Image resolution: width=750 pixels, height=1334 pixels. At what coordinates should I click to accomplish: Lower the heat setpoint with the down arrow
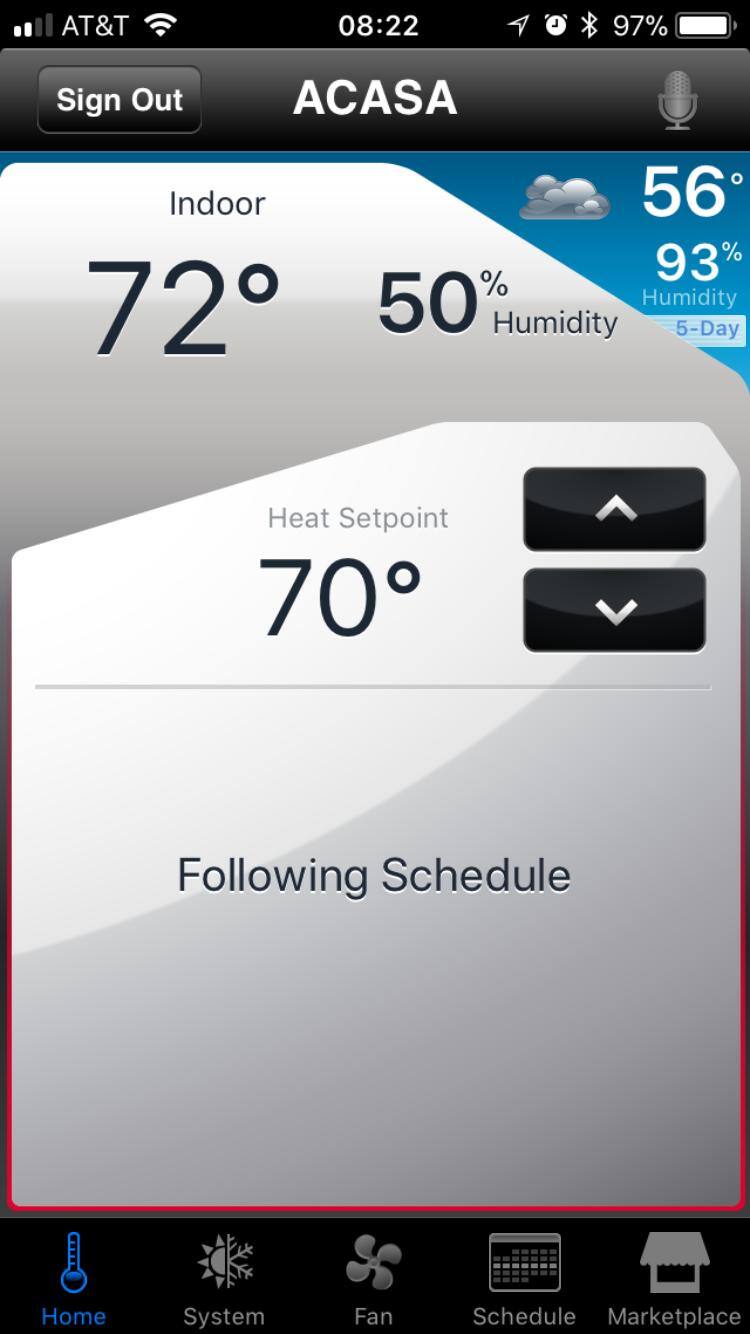(614, 610)
